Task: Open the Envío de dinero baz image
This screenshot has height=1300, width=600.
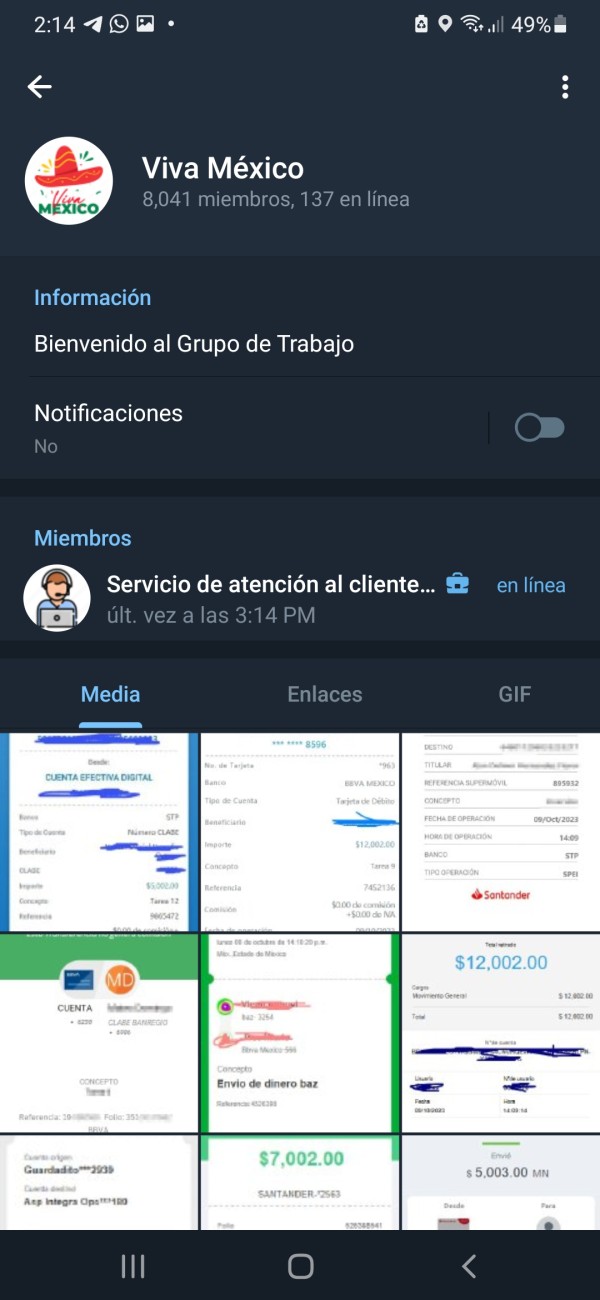Action: [x=300, y=1033]
